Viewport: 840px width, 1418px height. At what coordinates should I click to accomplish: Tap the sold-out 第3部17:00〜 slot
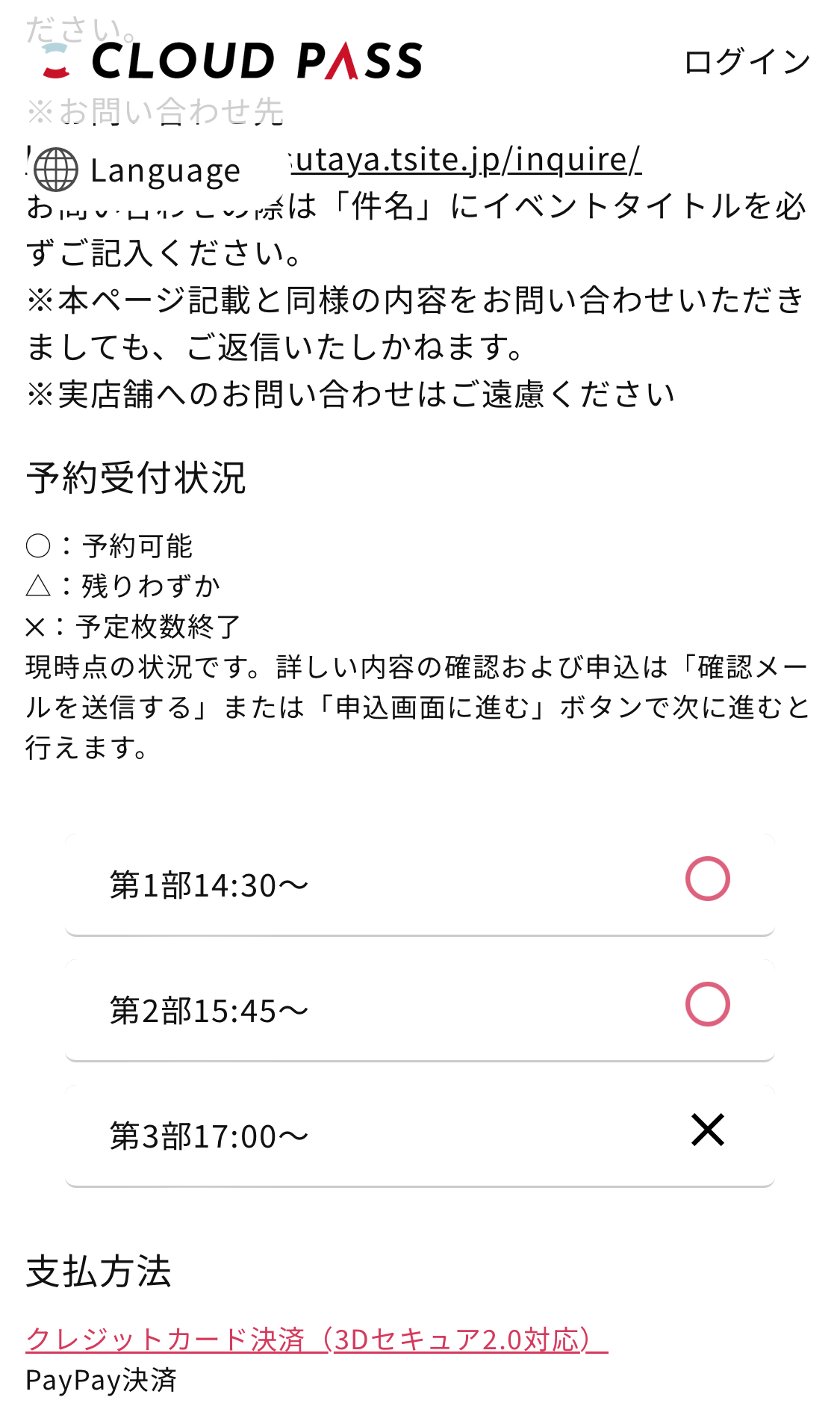point(420,1136)
